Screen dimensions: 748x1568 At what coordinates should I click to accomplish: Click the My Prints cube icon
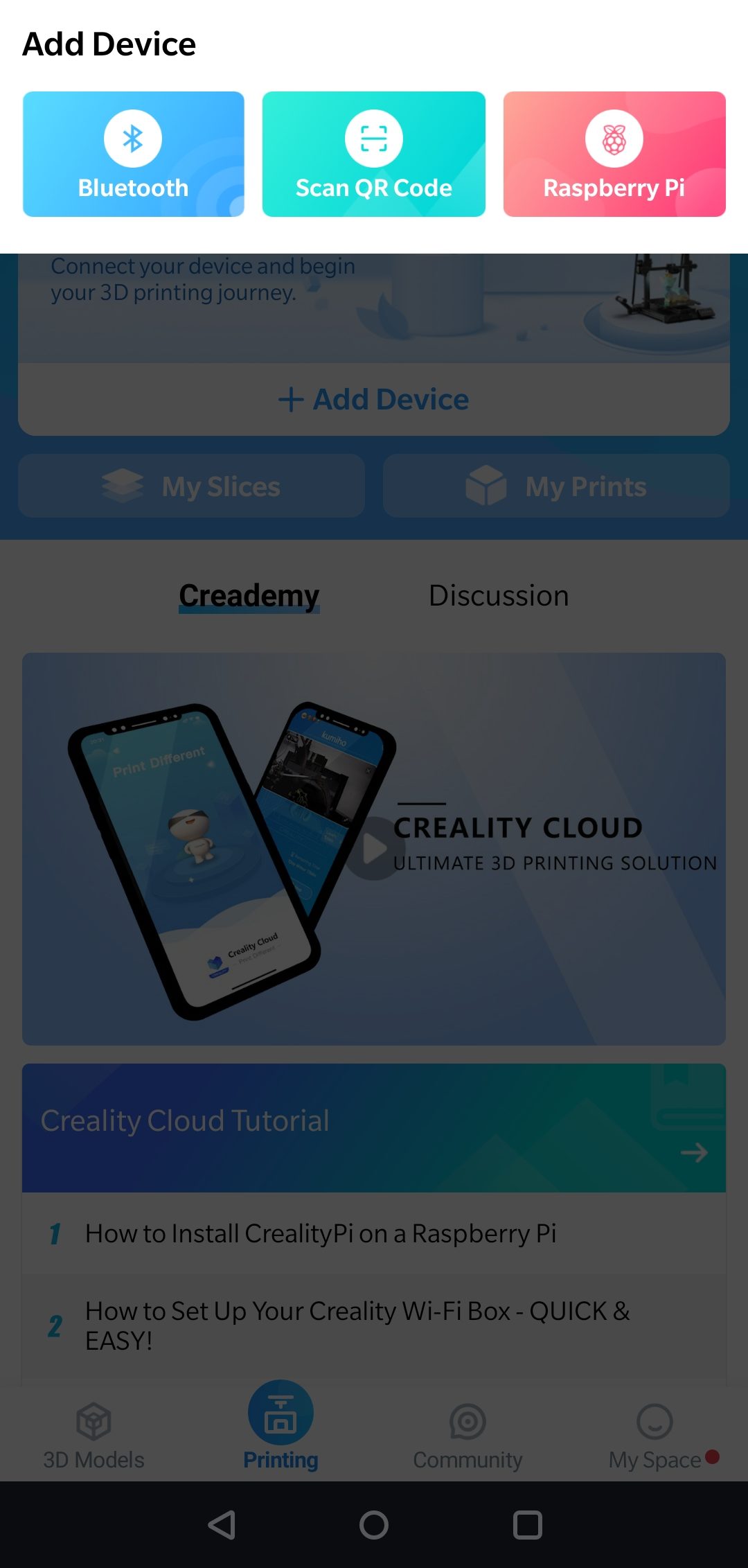pyautogui.click(x=488, y=485)
